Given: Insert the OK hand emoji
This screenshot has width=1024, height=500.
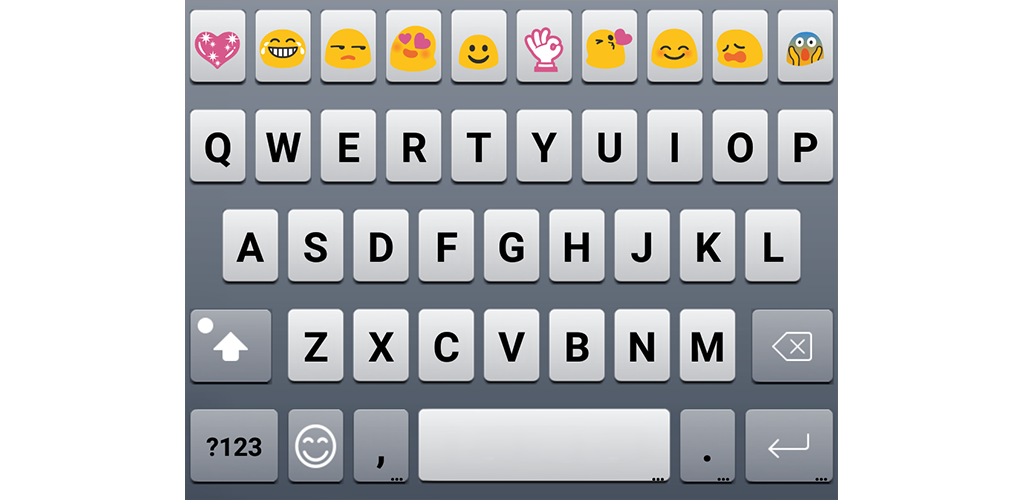Looking at the screenshot, I should pos(544,46).
